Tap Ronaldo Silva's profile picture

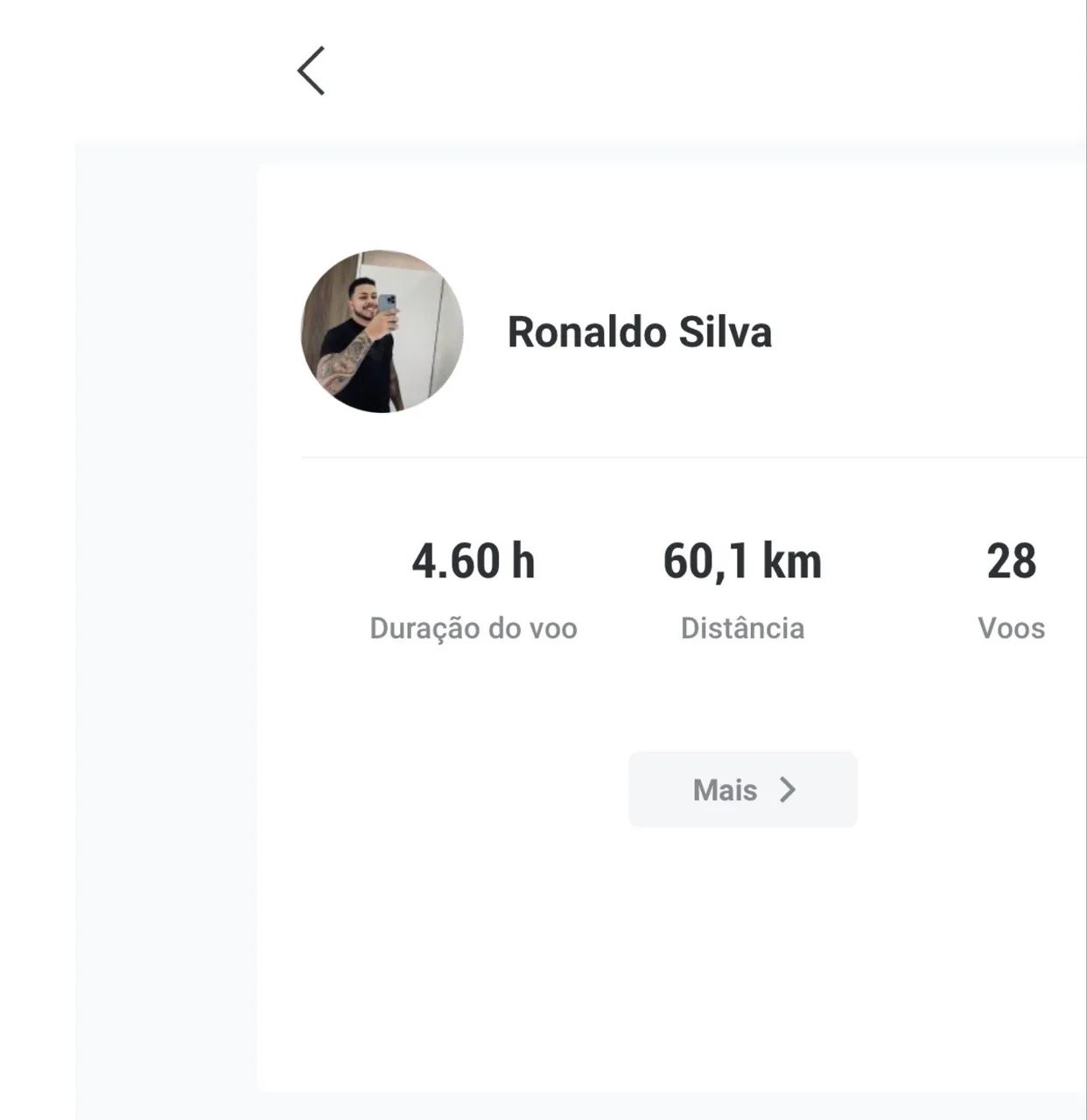coord(382,332)
